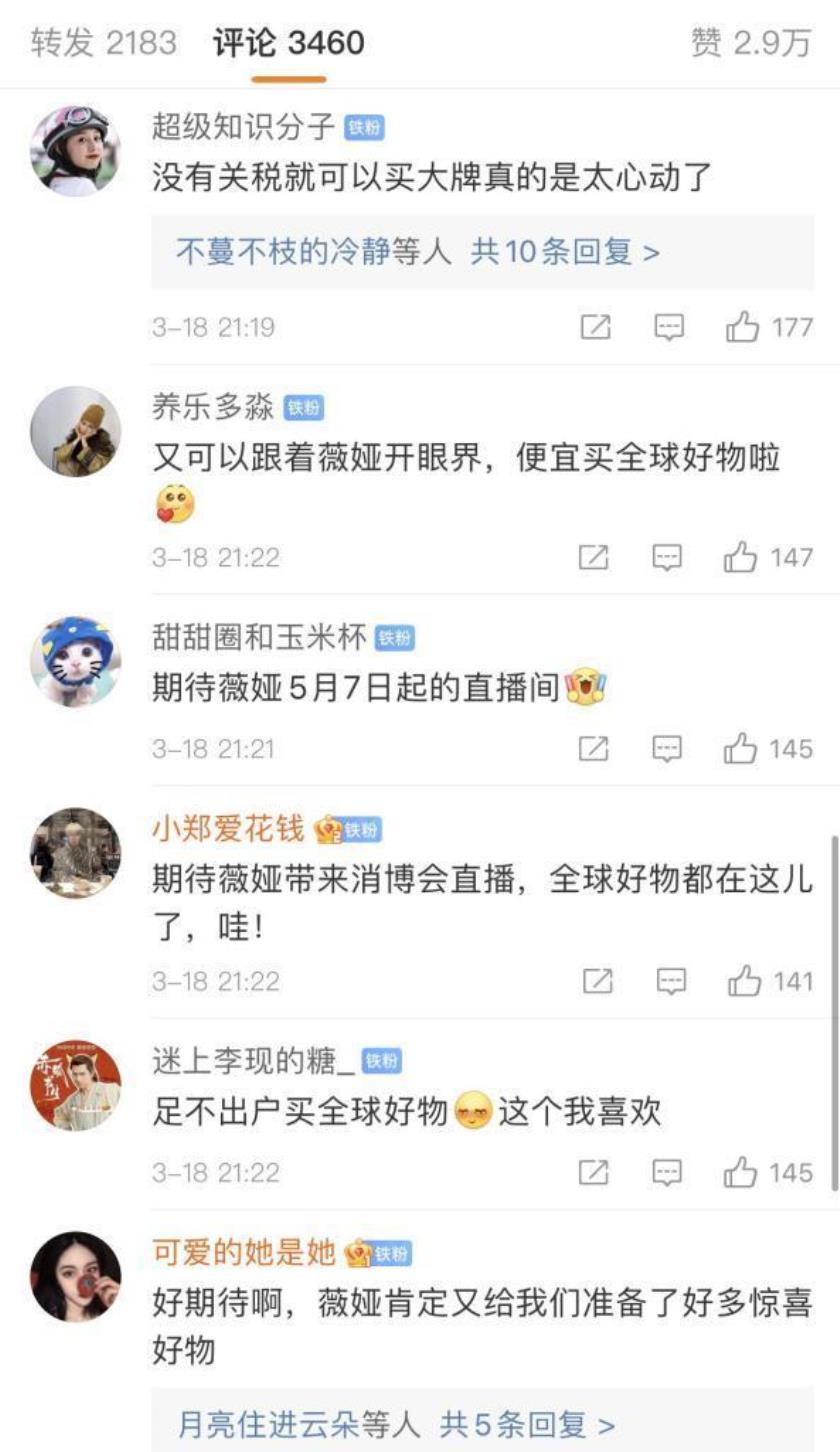Reply to 养乐多淼's comment
The width and height of the screenshot is (840, 1452).
pyautogui.click(x=667, y=557)
